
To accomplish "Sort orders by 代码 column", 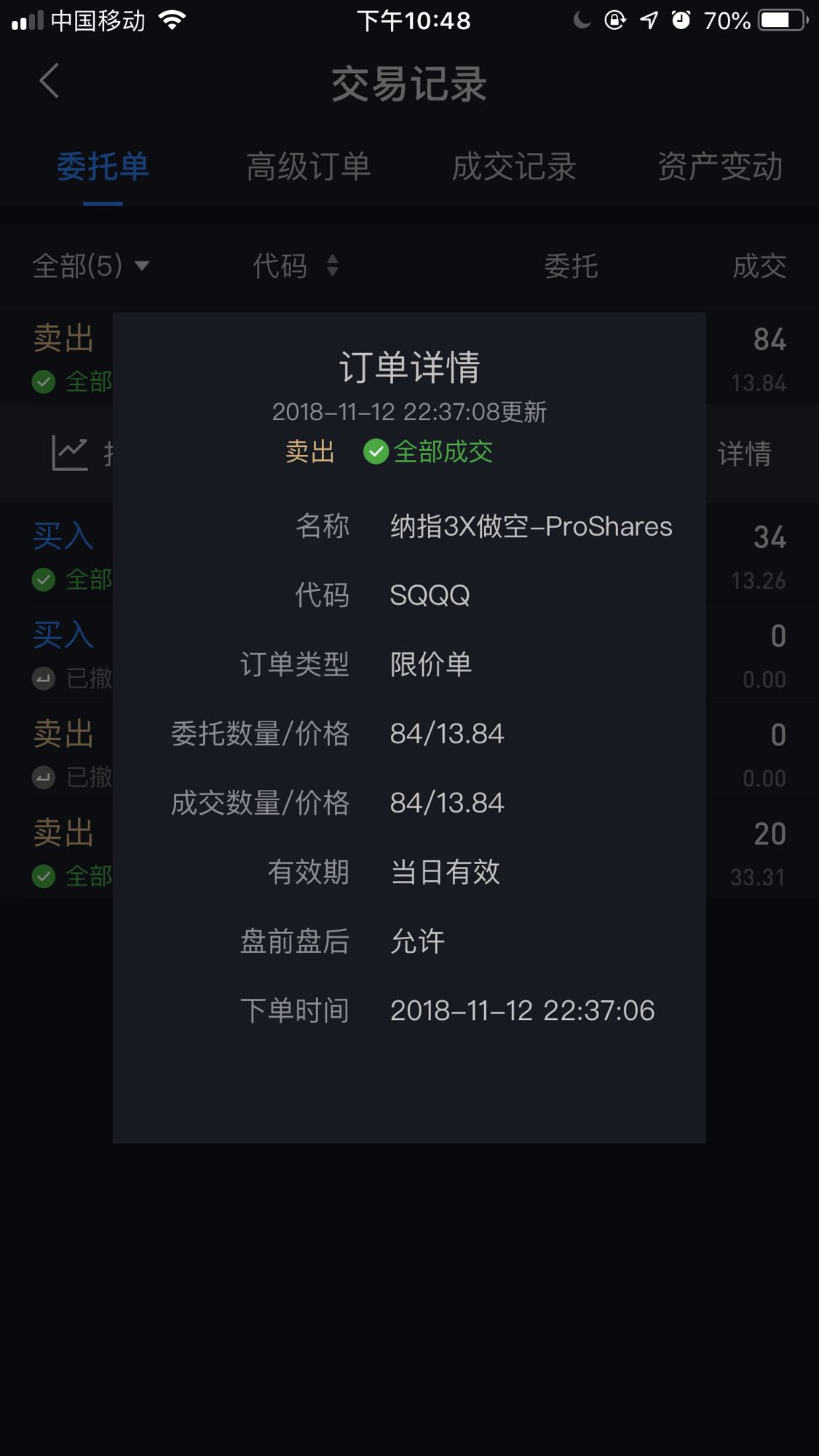I will click(x=295, y=266).
